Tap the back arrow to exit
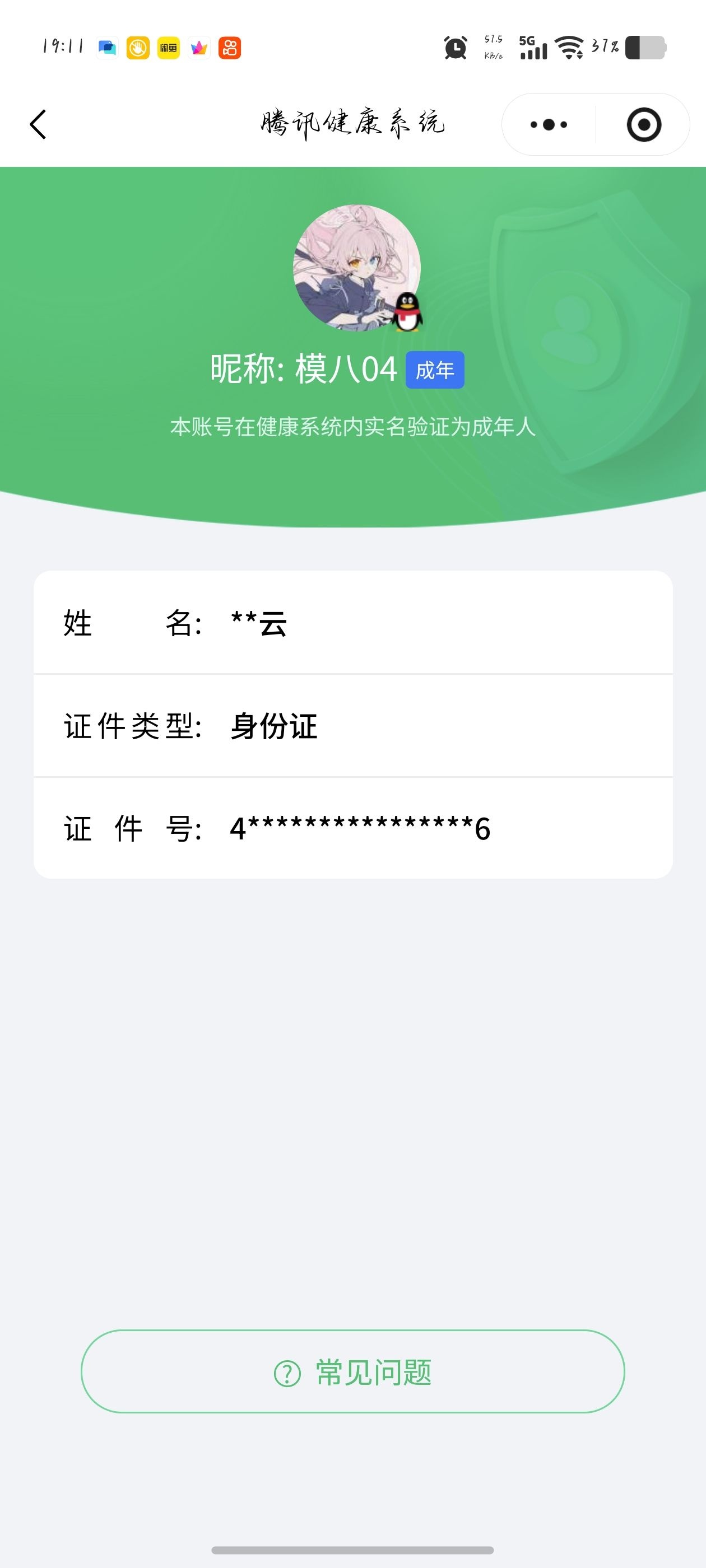 click(x=38, y=124)
